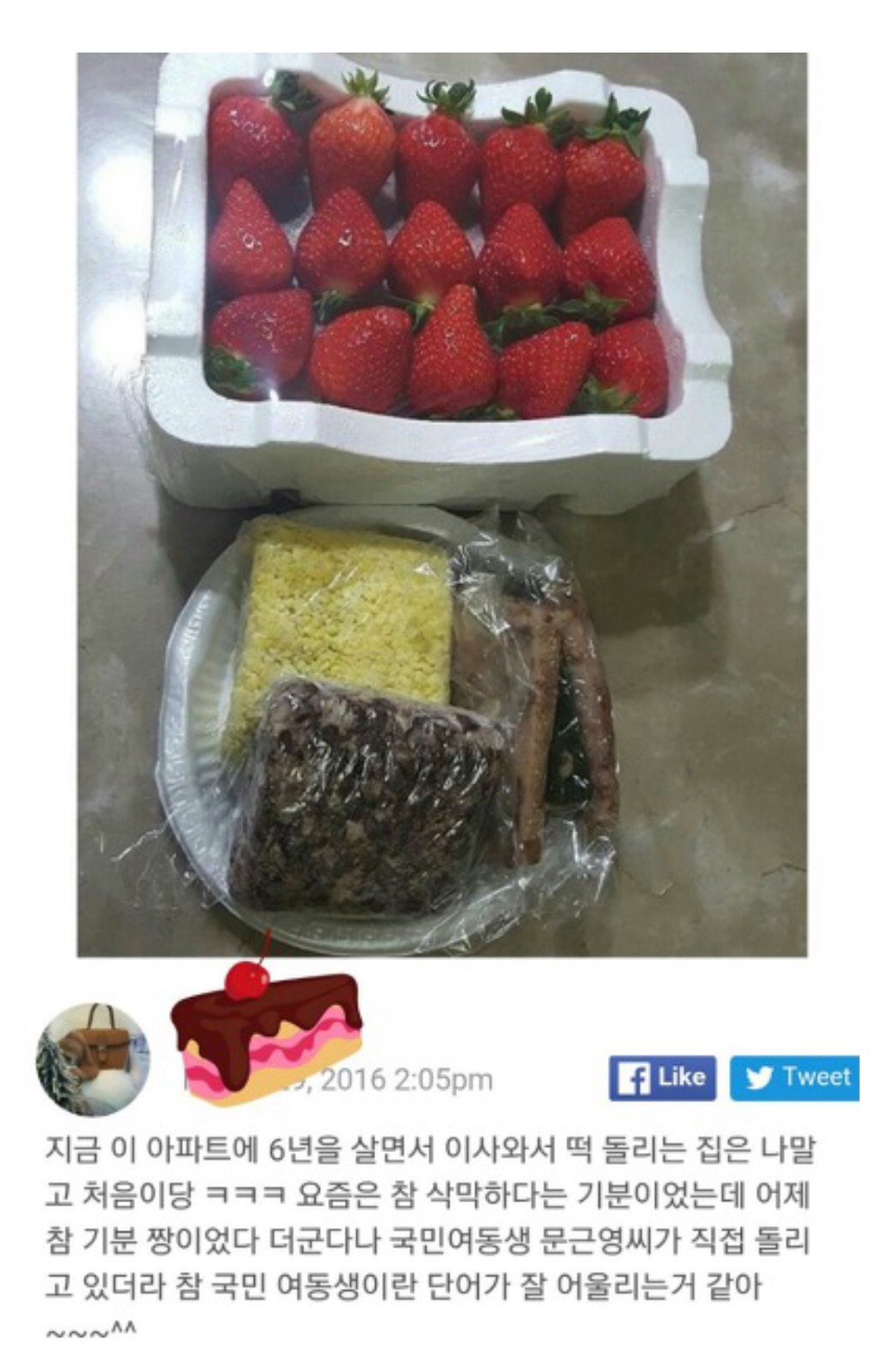This screenshot has width=883, height=1372.
Task: Share the post with the Tweet button
Action: (794, 1078)
